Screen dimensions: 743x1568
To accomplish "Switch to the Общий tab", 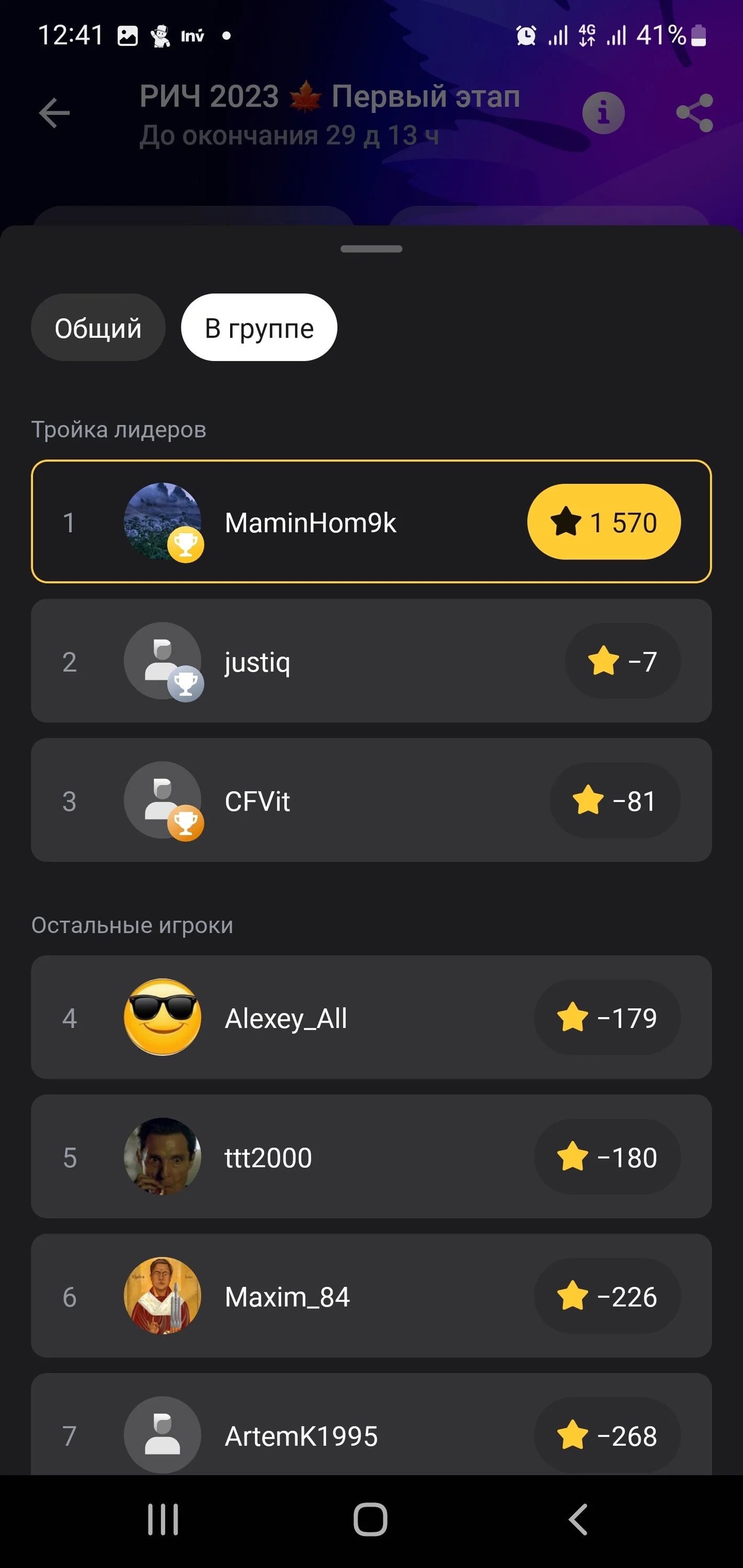I will (x=98, y=328).
